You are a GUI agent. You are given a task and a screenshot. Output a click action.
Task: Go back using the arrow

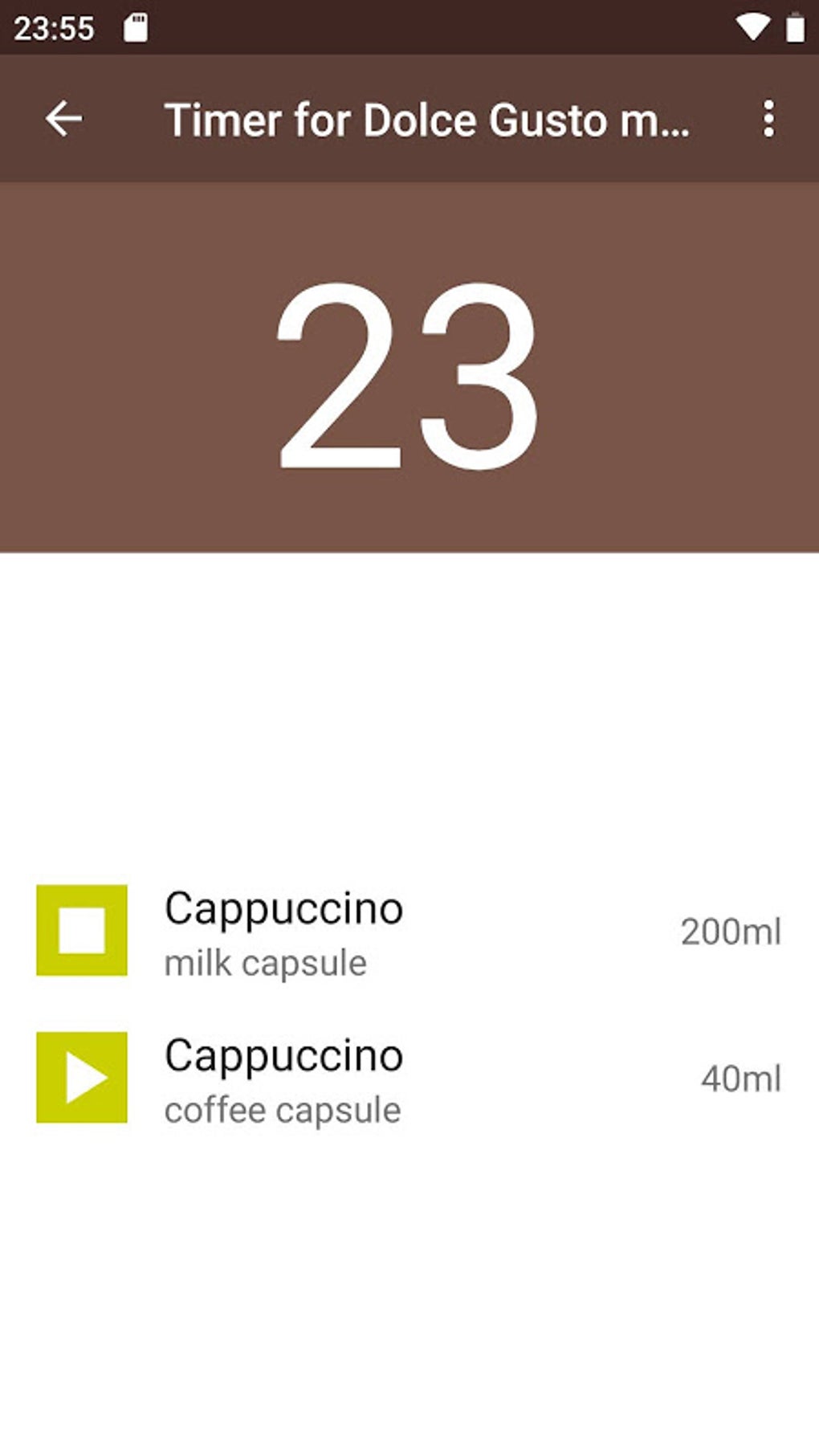point(63,119)
